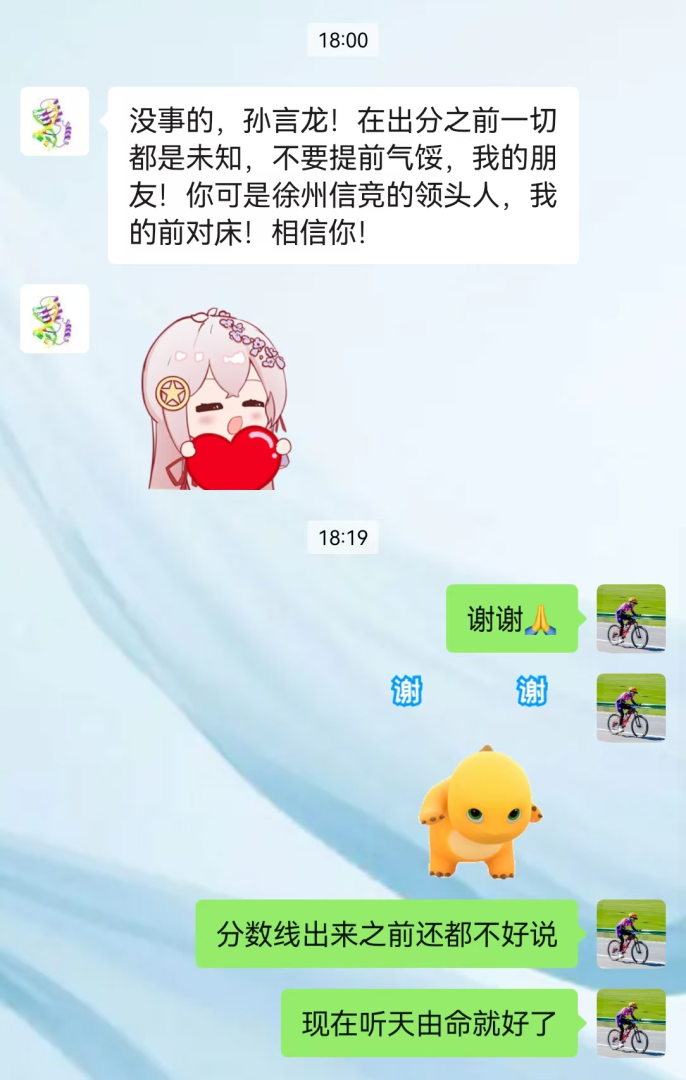Tap the cyclist avatar beside 现在听天由命就好了
686x1080 pixels.
coord(631,1023)
